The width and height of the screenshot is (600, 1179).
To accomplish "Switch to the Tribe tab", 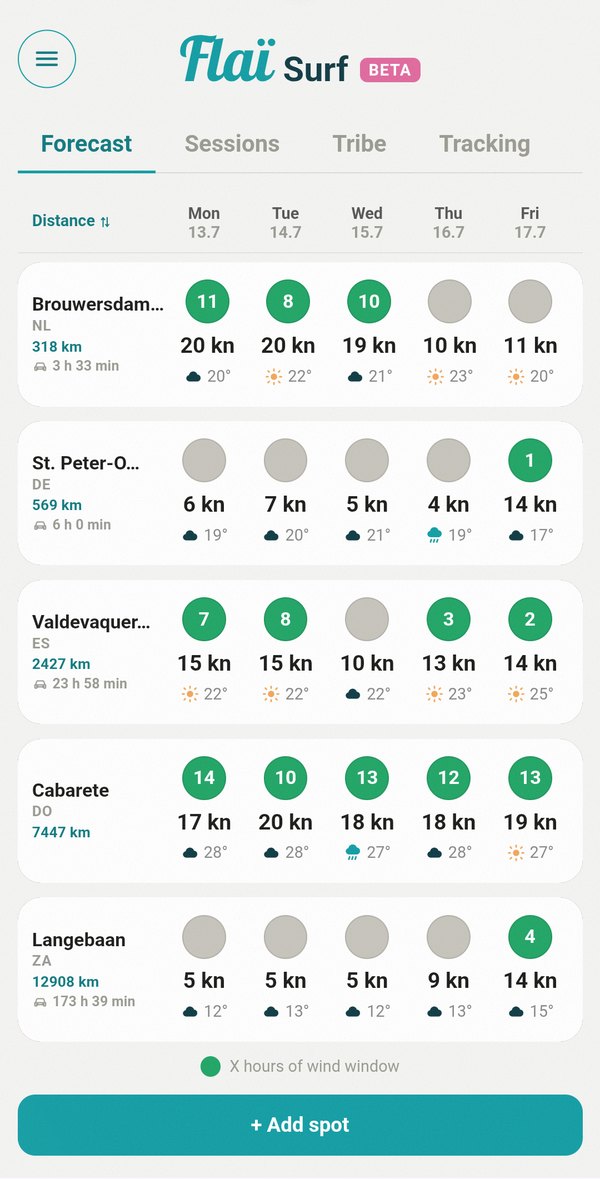I will click(x=359, y=144).
